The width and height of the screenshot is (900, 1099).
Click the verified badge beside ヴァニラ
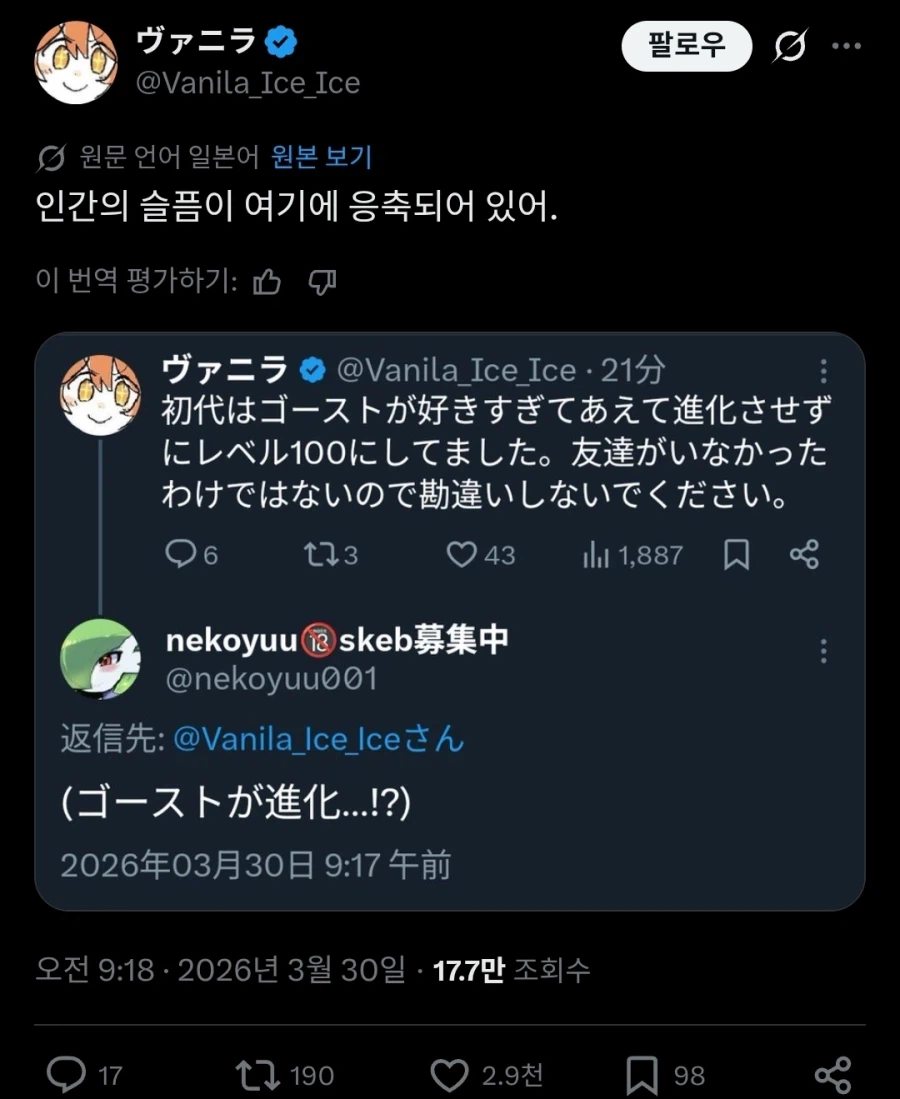coord(282,42)
